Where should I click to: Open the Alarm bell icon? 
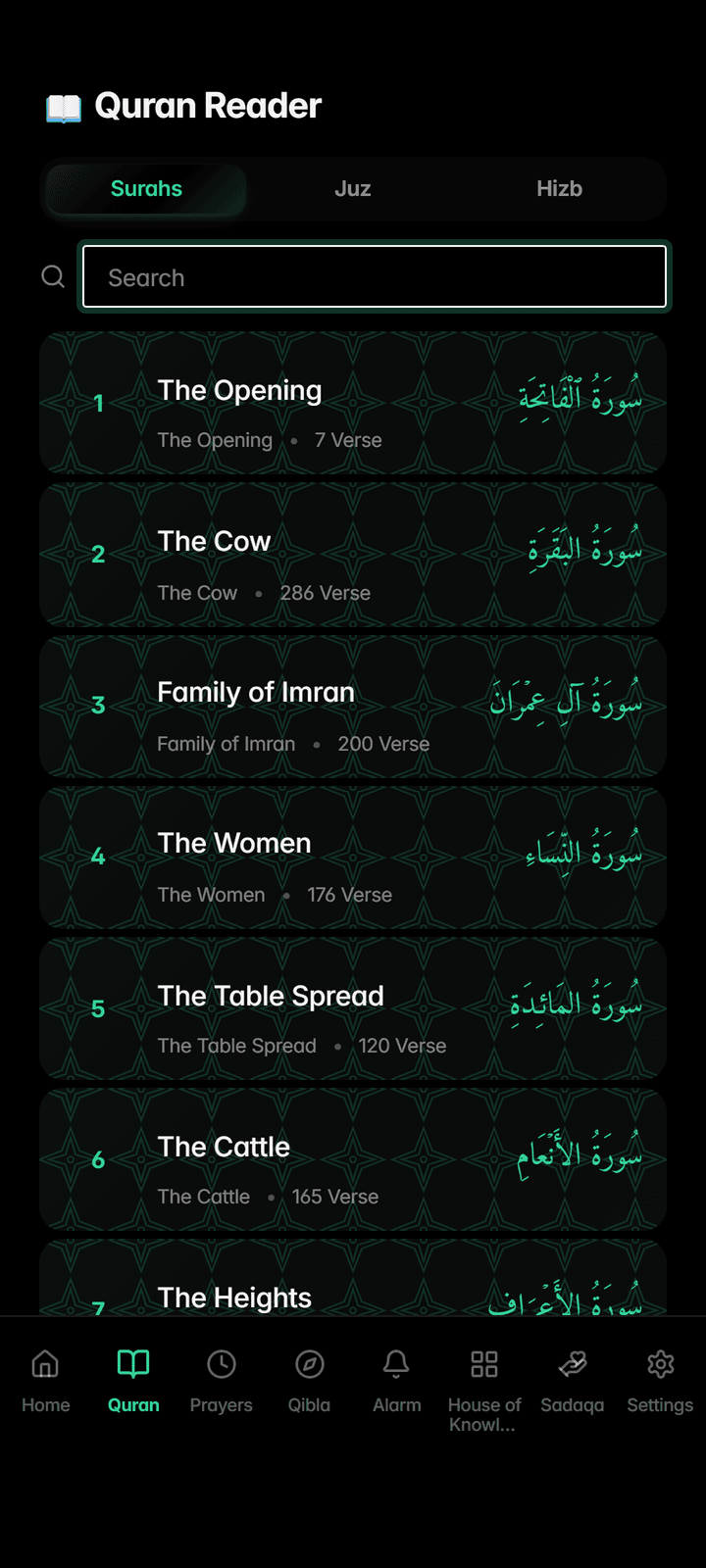(396, 1362)
